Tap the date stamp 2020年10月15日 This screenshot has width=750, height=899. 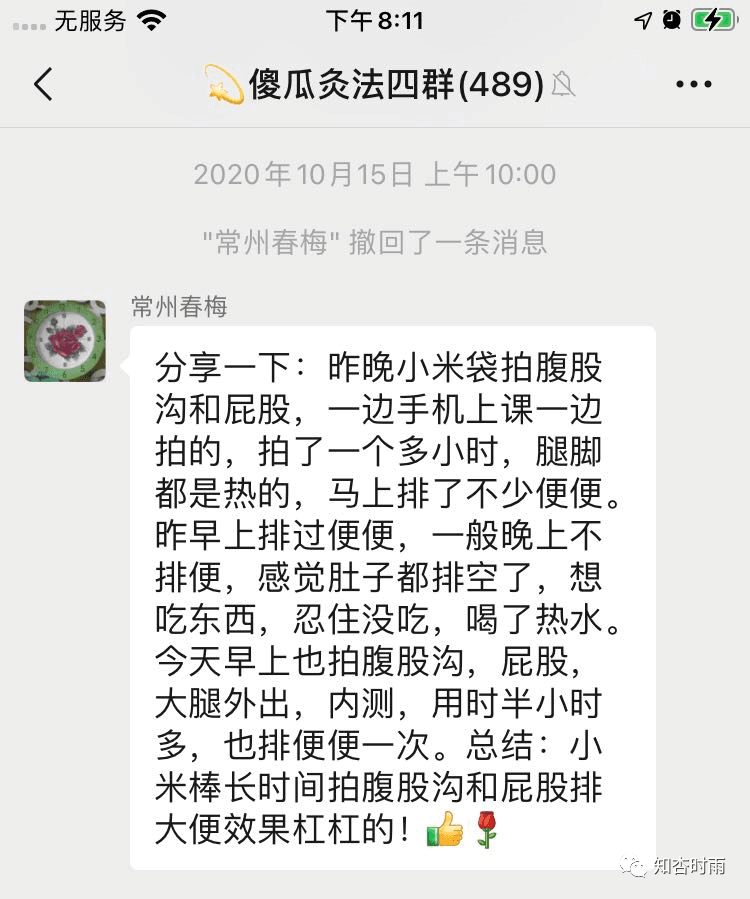[x=375, y=173]
